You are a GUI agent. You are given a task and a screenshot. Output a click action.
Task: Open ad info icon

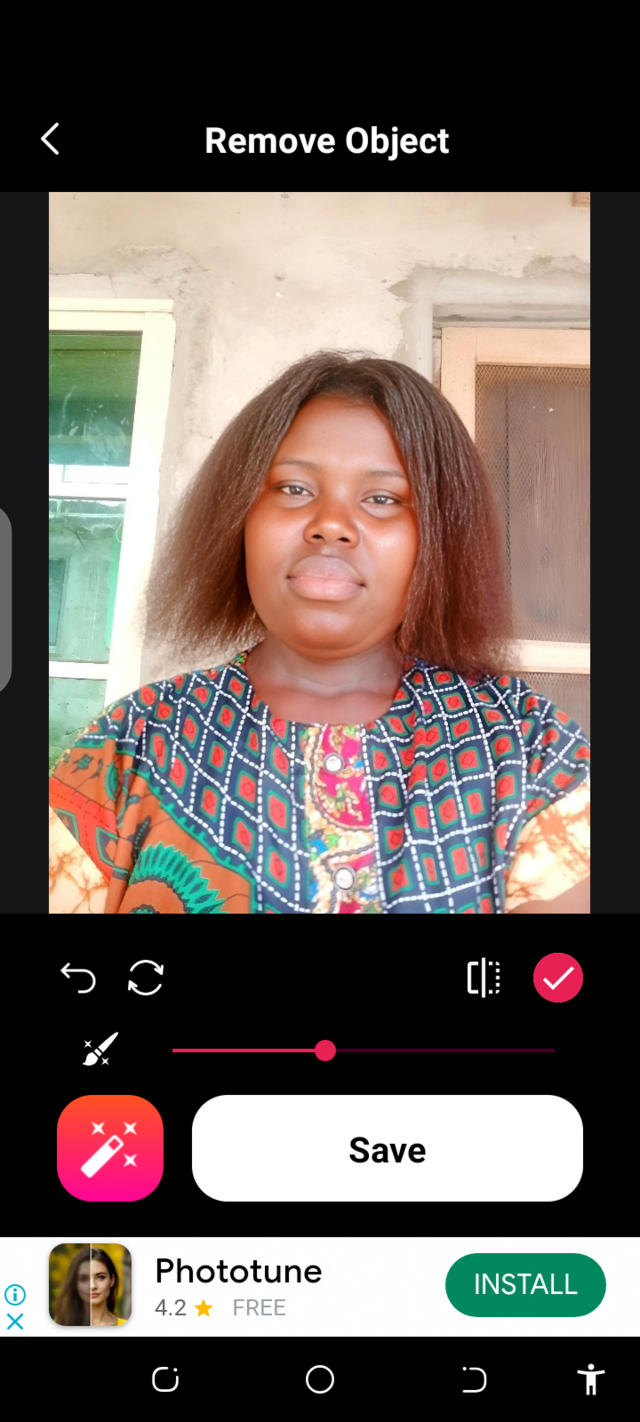pos(15,1295)
